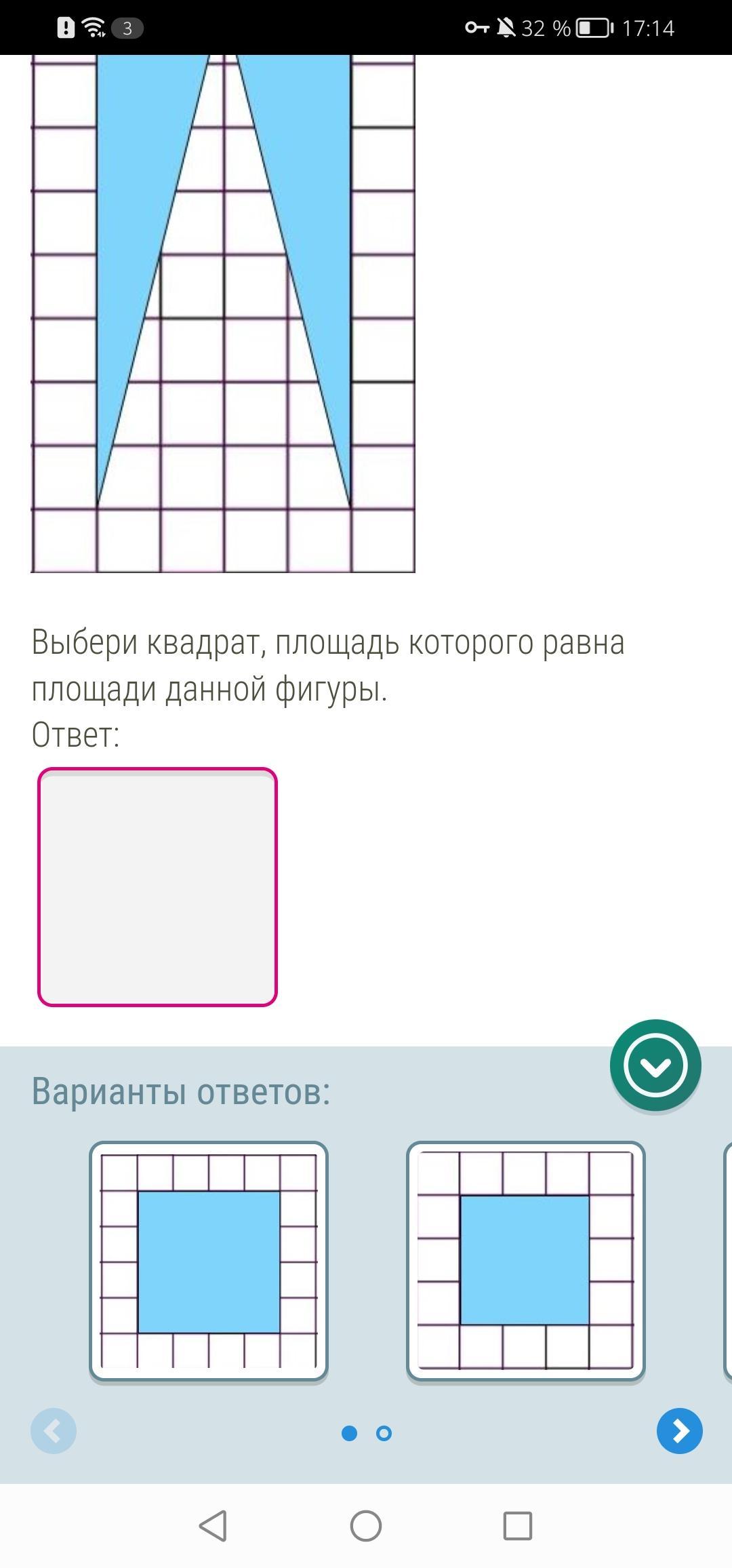Screen dimensions: 732x1568
Task: Open recent apps from the navigation bar
Action: pyautogui.click(x=517, y=1526)
